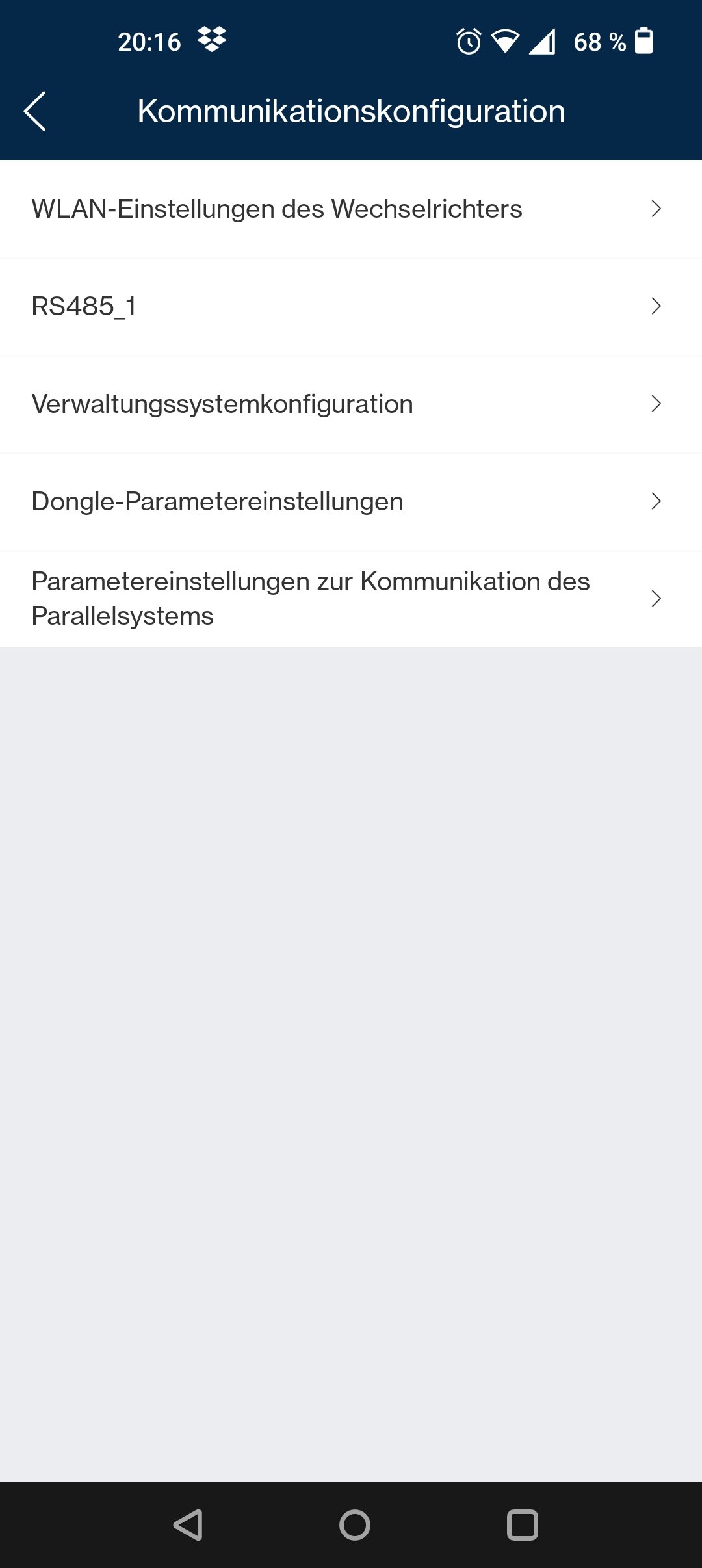The width and height of the screenshot is (702, 1568).
Task: Open the RS485_1 settings
Action: 351,307
